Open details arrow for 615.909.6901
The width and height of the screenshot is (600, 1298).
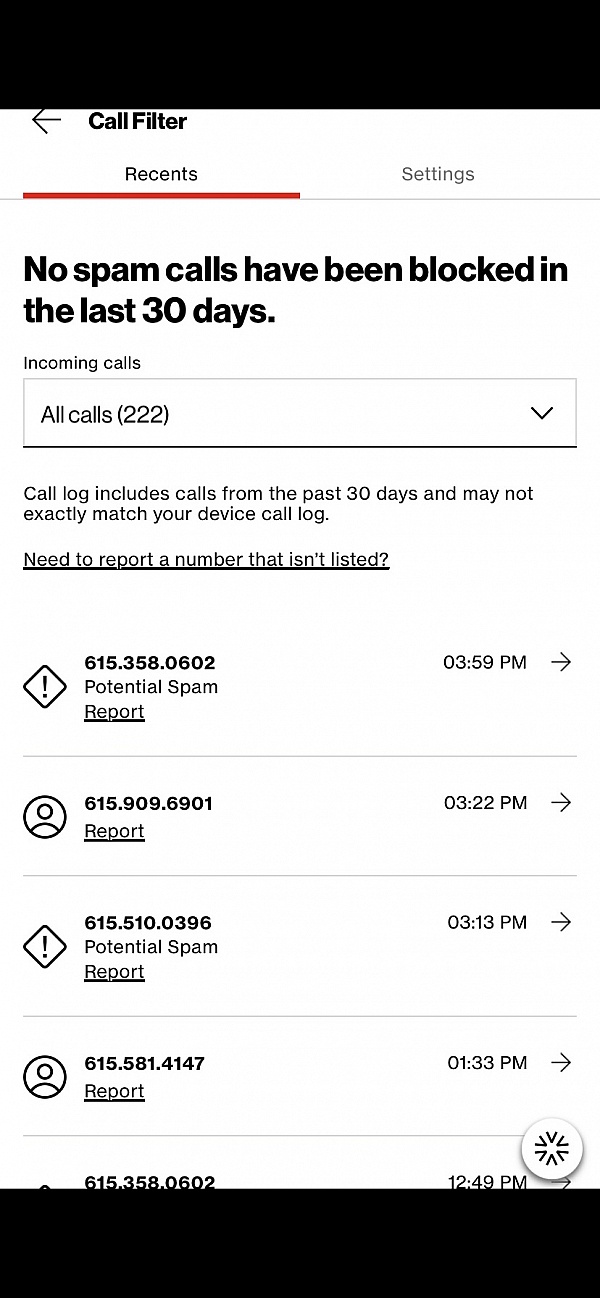pos(561,802)
